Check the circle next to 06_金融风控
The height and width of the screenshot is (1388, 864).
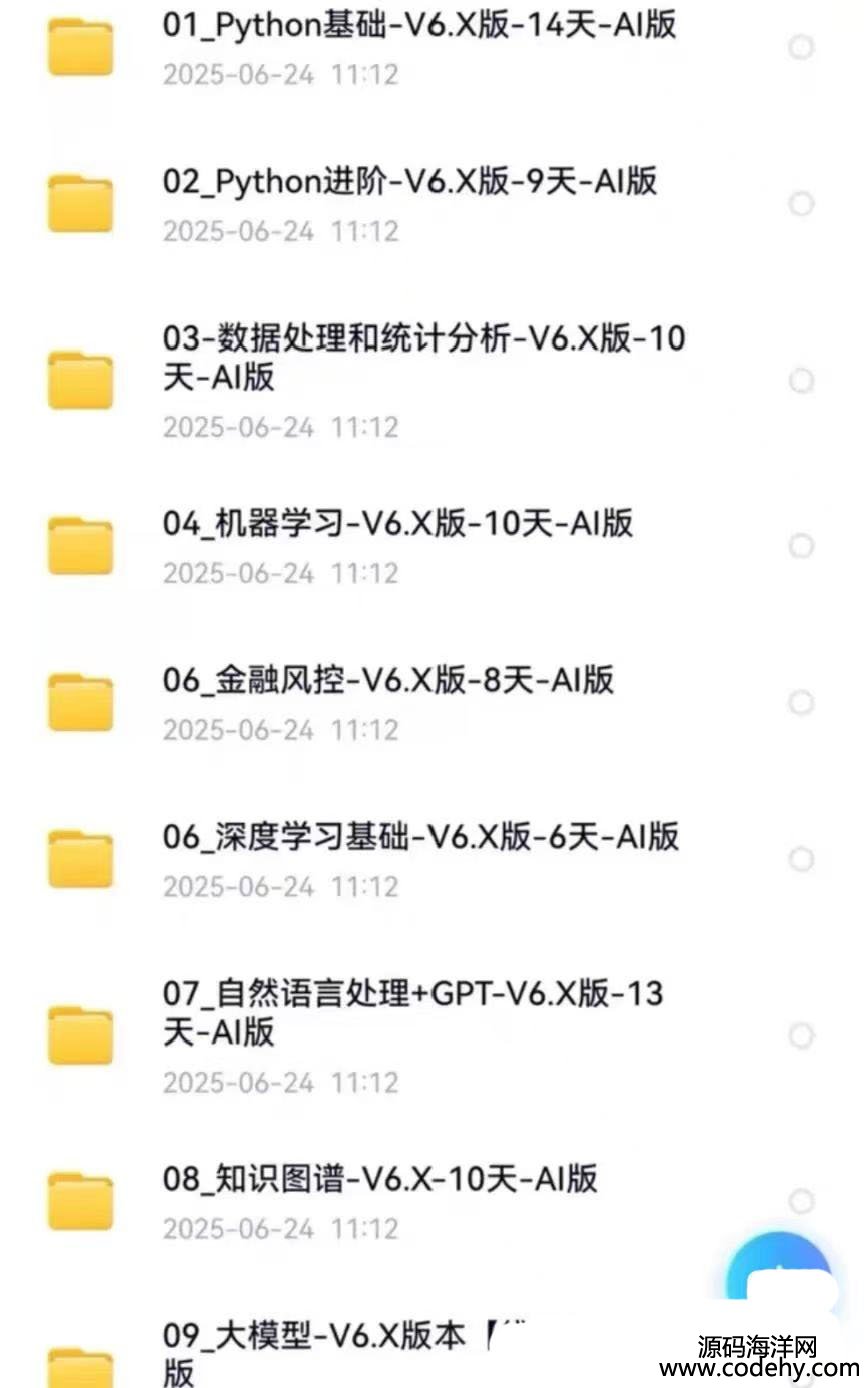pos(801,703)
